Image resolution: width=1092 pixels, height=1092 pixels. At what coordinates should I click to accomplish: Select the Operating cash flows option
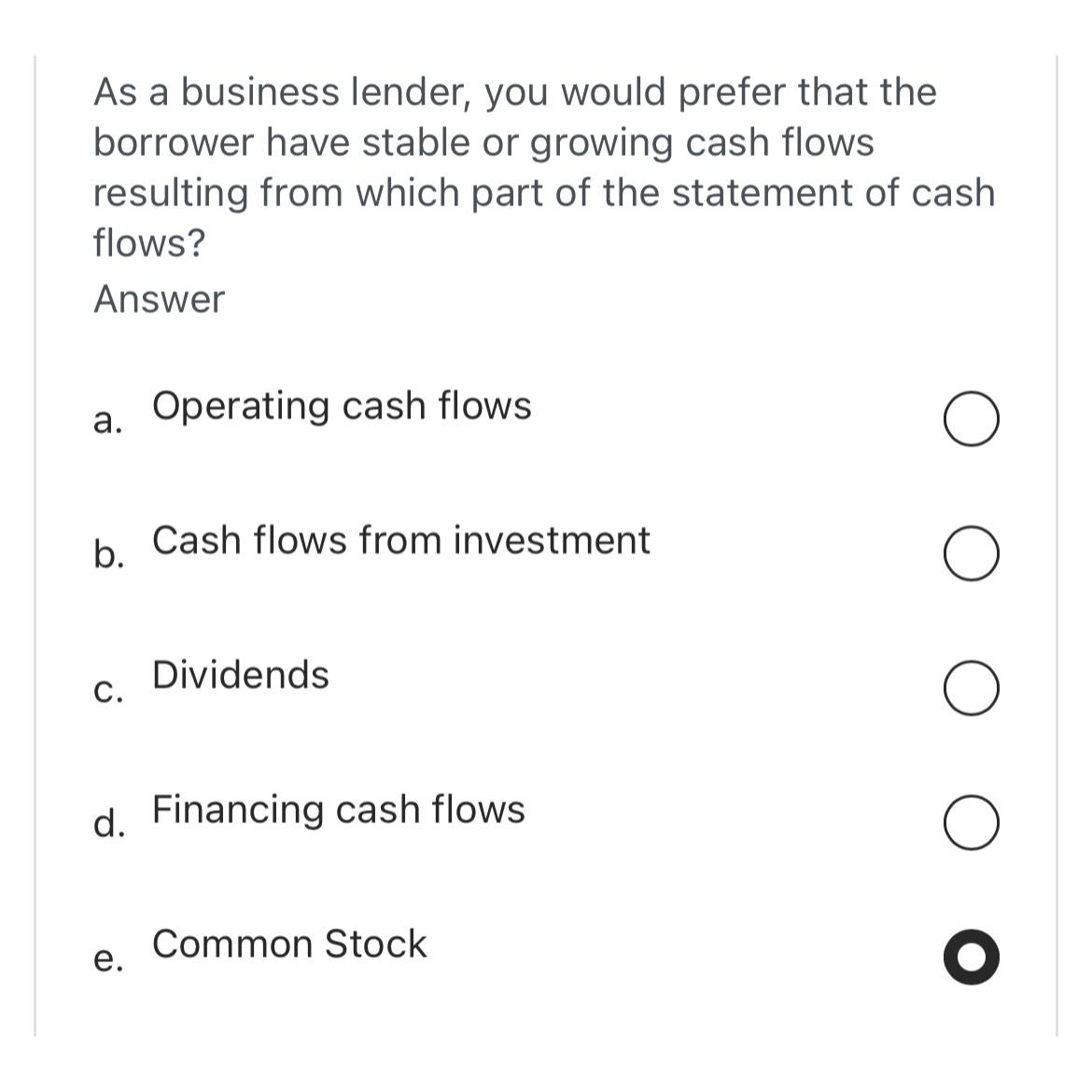[x=971, y=421]
